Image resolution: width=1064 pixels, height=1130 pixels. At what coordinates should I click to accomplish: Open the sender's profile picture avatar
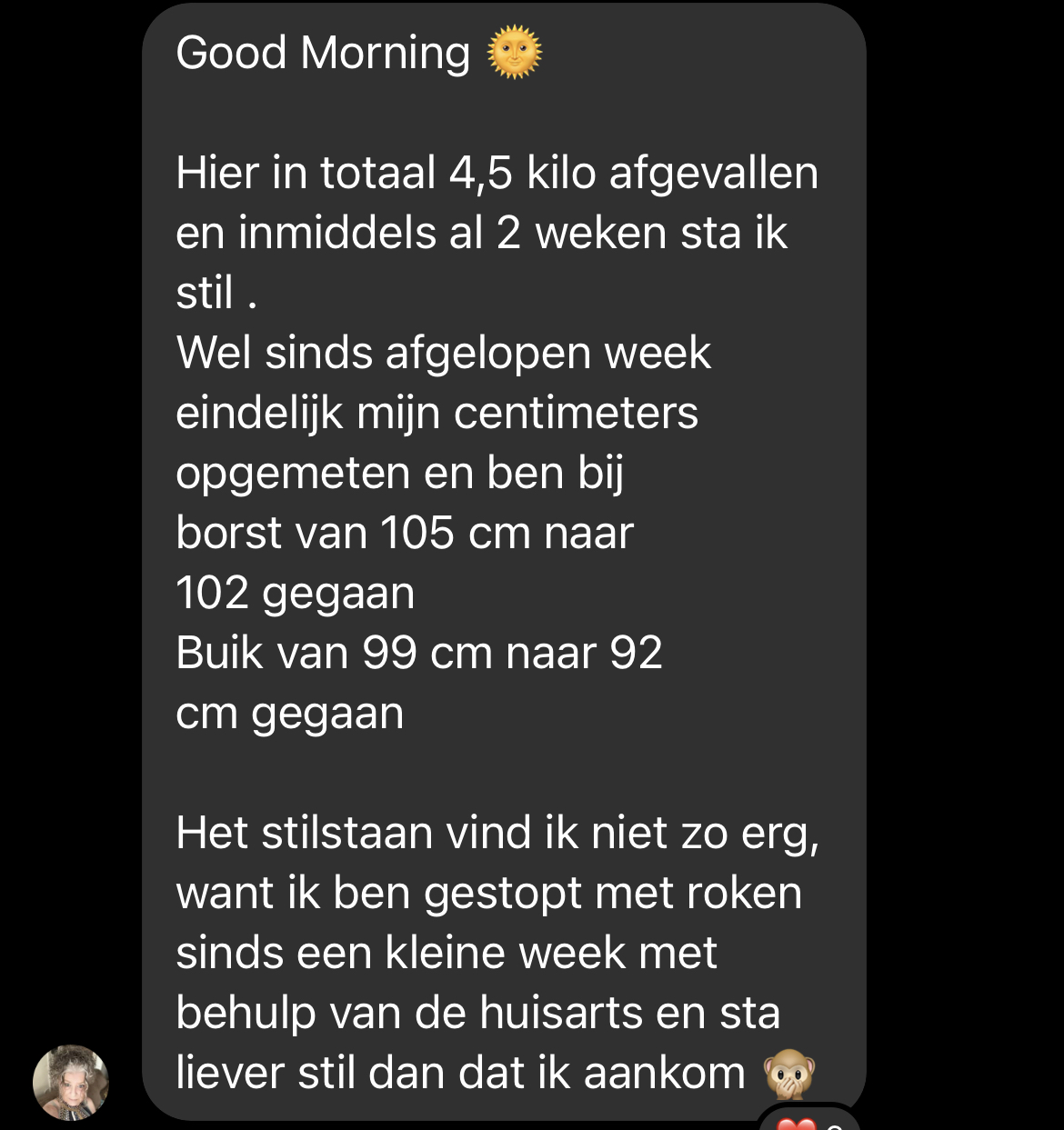(x=71, y=1082)
